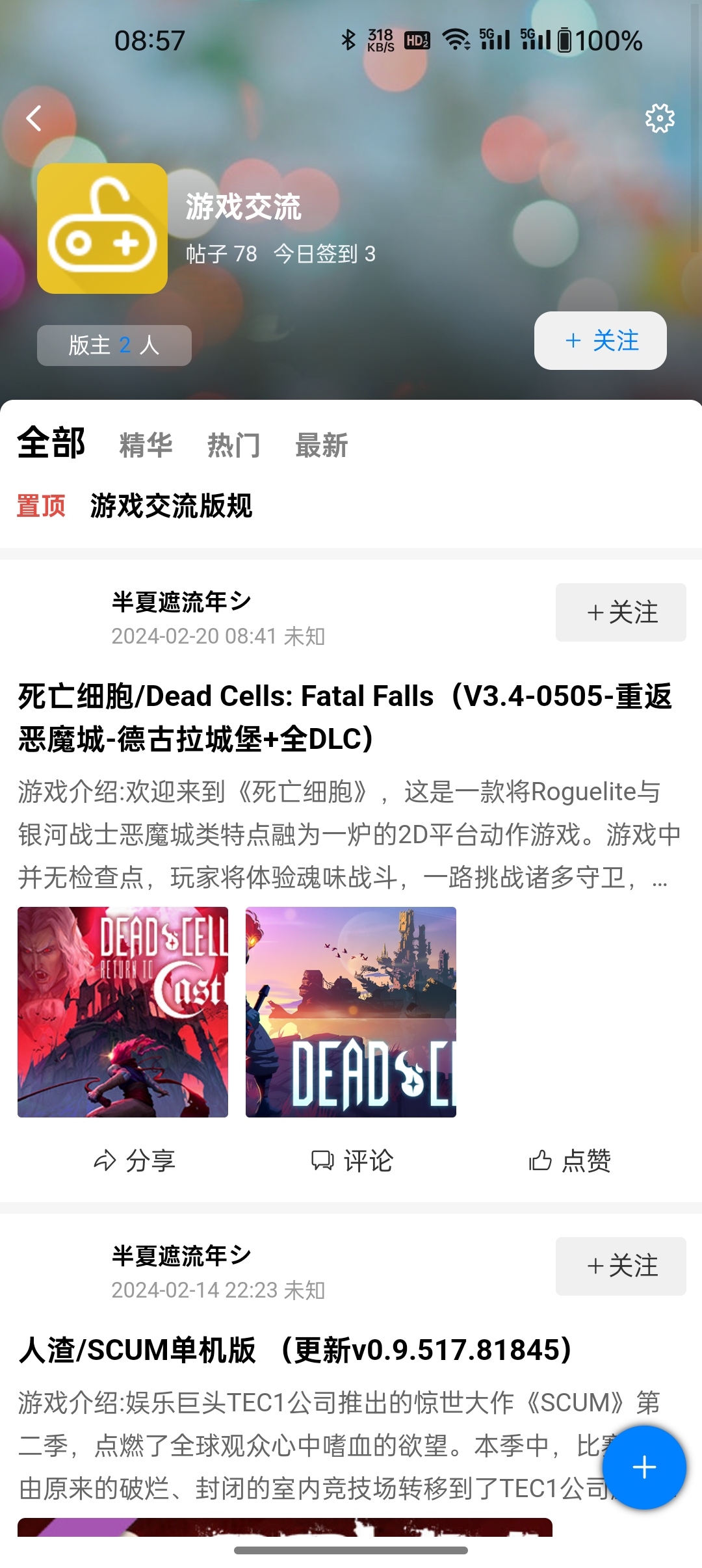Follow the 游戏交流 forum
Image resolution: width=702 pixels, height=1568 pixels.
600,341
